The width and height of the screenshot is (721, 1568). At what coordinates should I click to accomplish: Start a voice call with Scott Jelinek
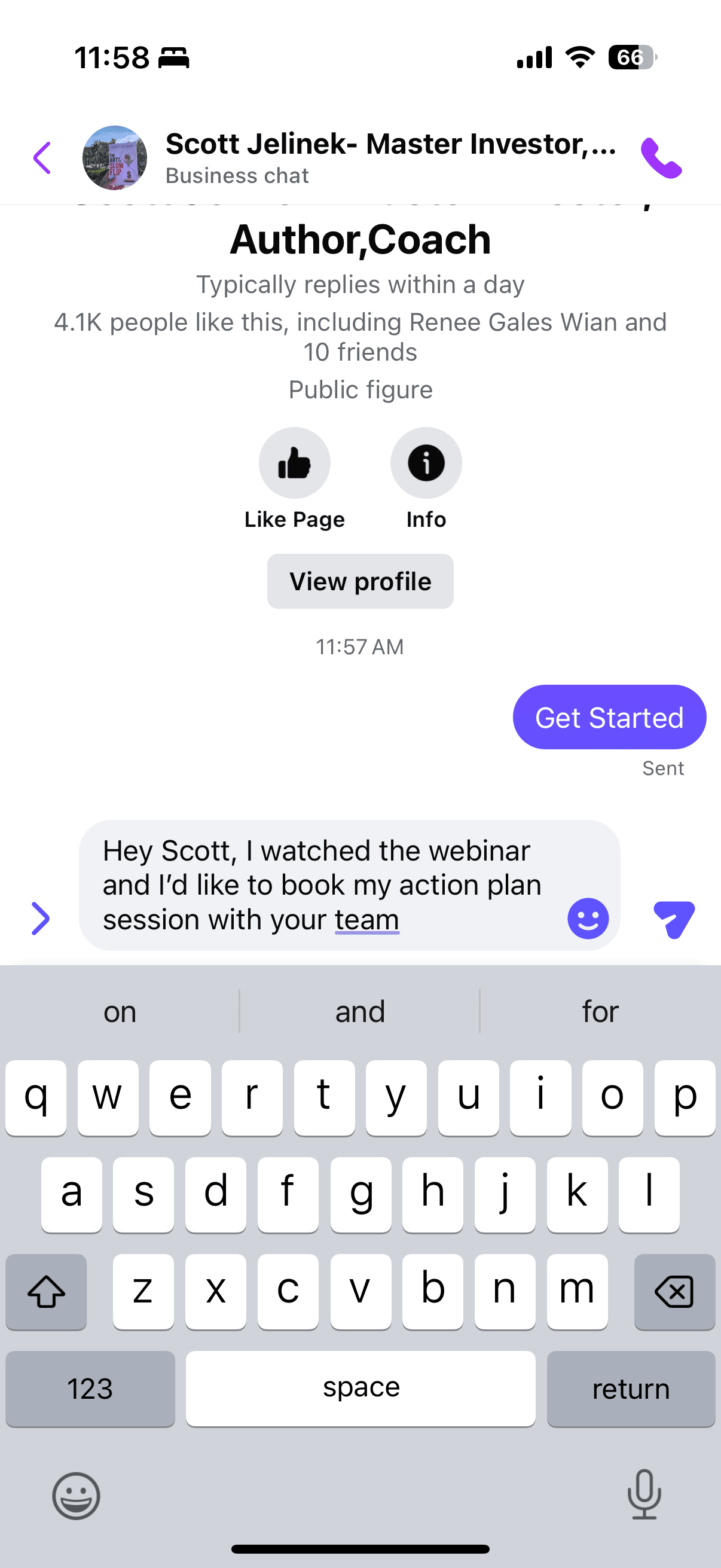pos(661,158)
